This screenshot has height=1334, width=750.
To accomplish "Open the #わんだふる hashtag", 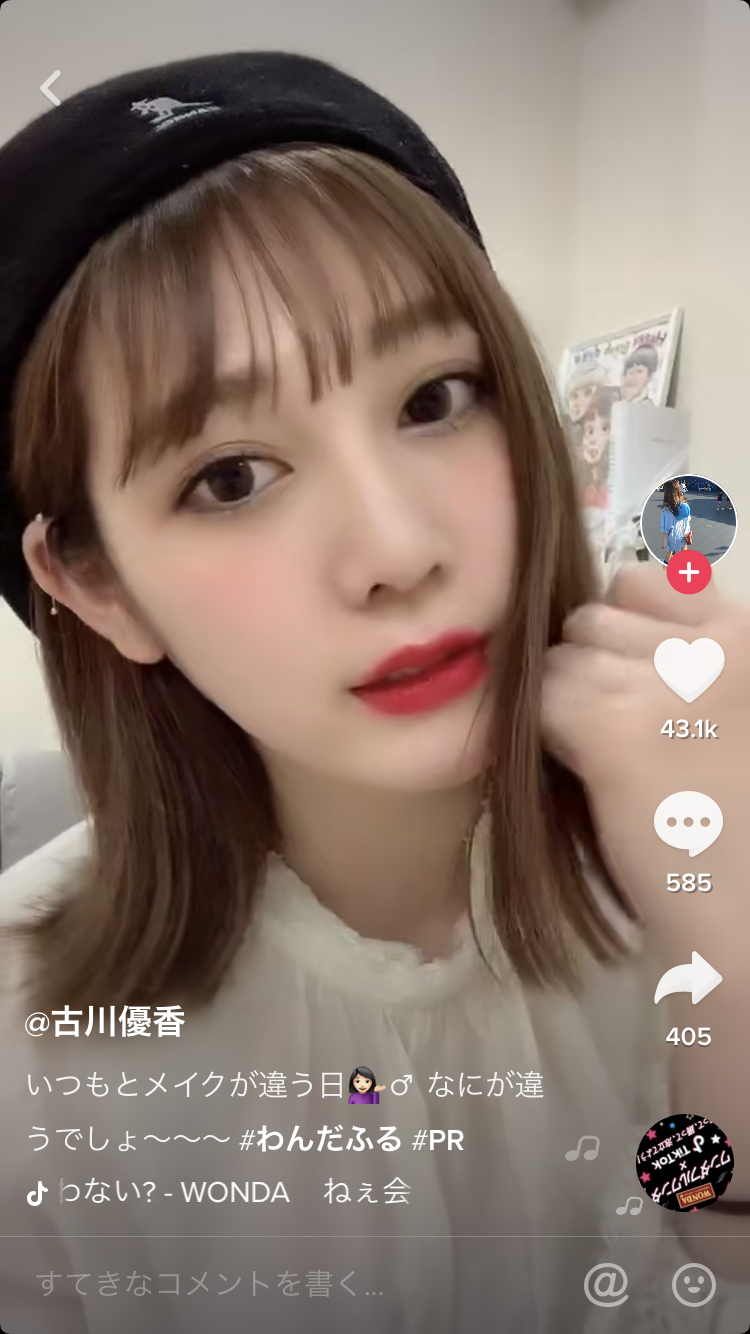I will click(321, 1139).
